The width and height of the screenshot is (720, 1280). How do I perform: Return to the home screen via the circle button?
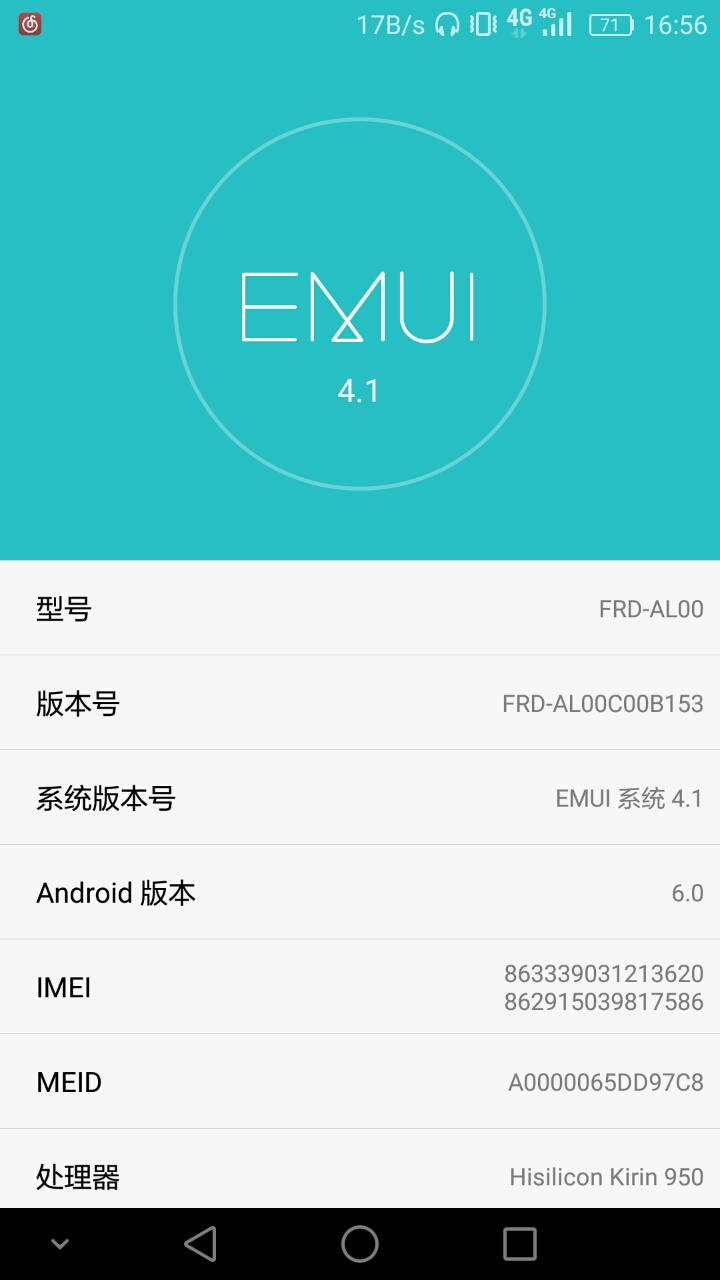pyautogui.click(x=360, y=1244)
